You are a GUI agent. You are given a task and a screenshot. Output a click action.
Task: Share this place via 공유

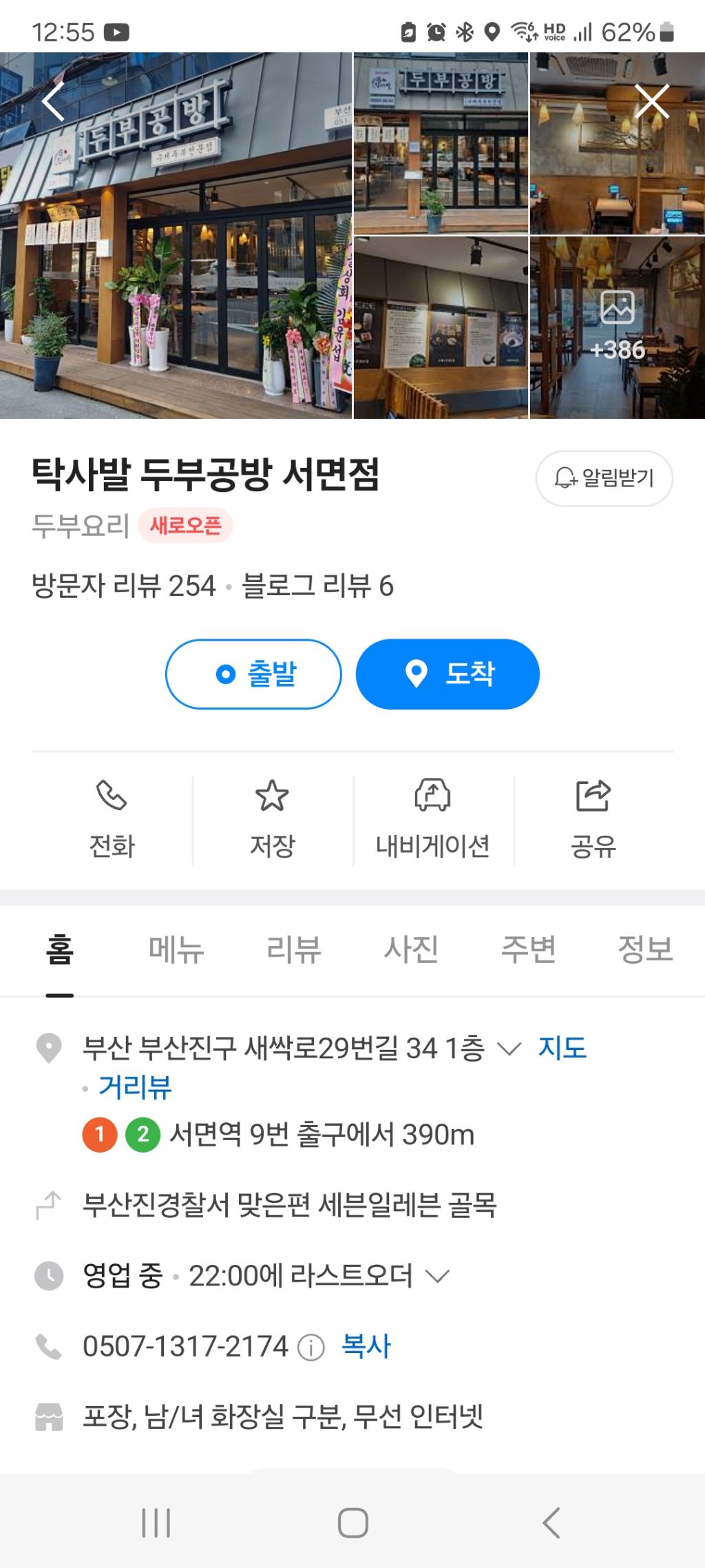[x=593, y=820]
